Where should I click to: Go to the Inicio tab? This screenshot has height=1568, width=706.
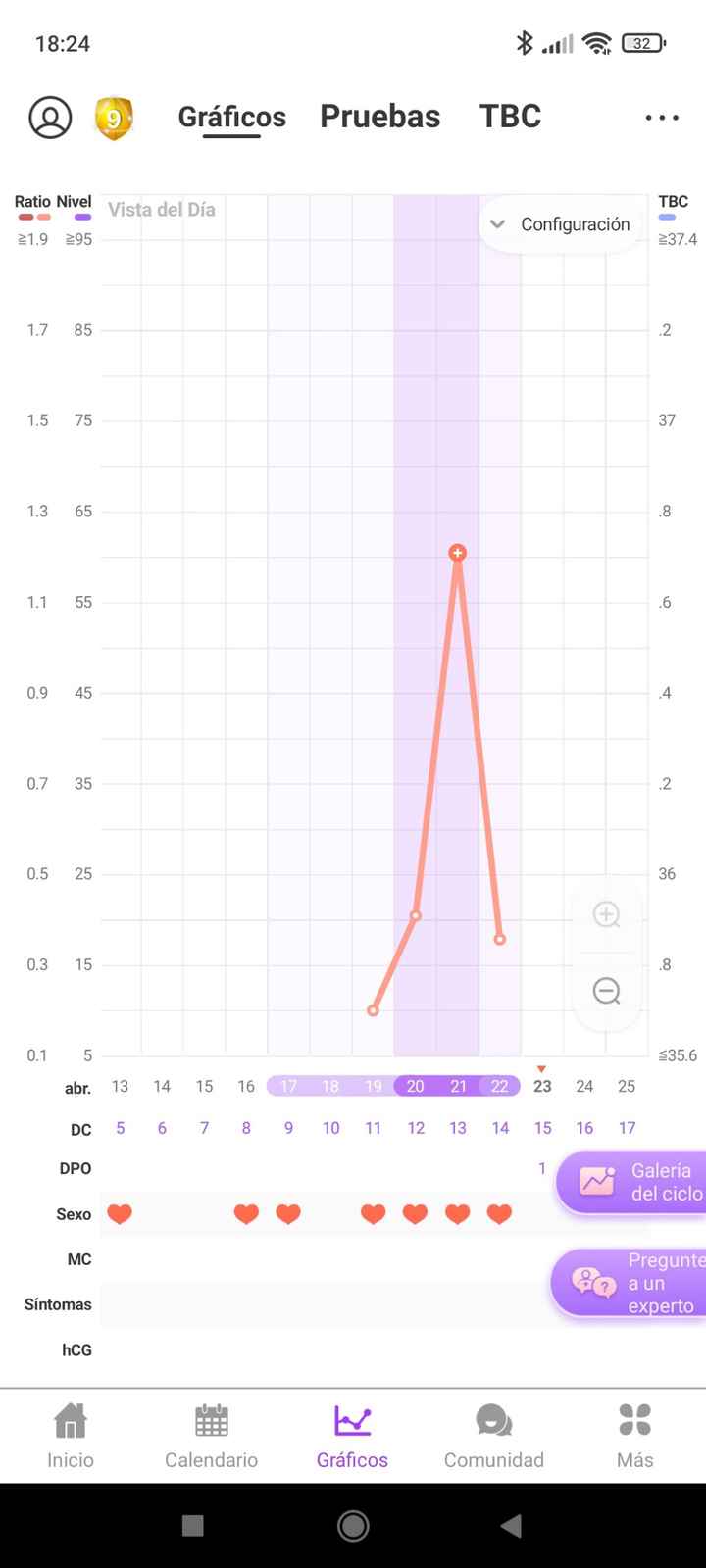pos(71,1436)
